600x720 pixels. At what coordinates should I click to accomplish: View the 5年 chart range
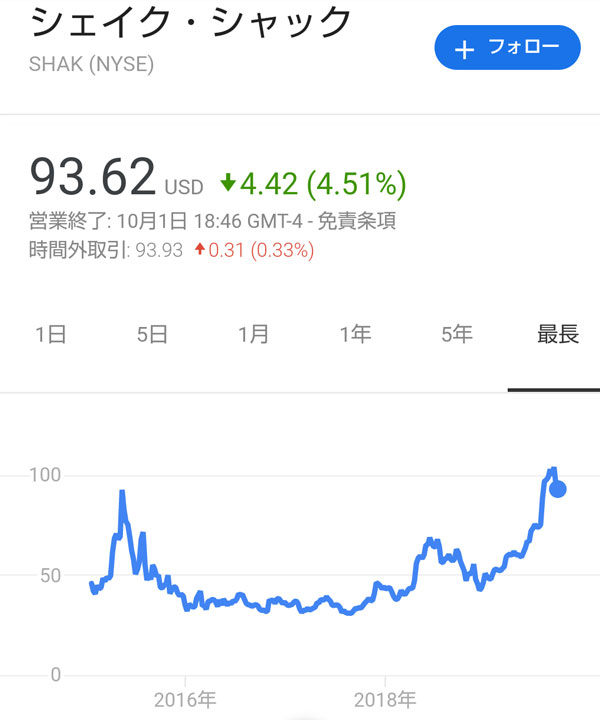456,335
